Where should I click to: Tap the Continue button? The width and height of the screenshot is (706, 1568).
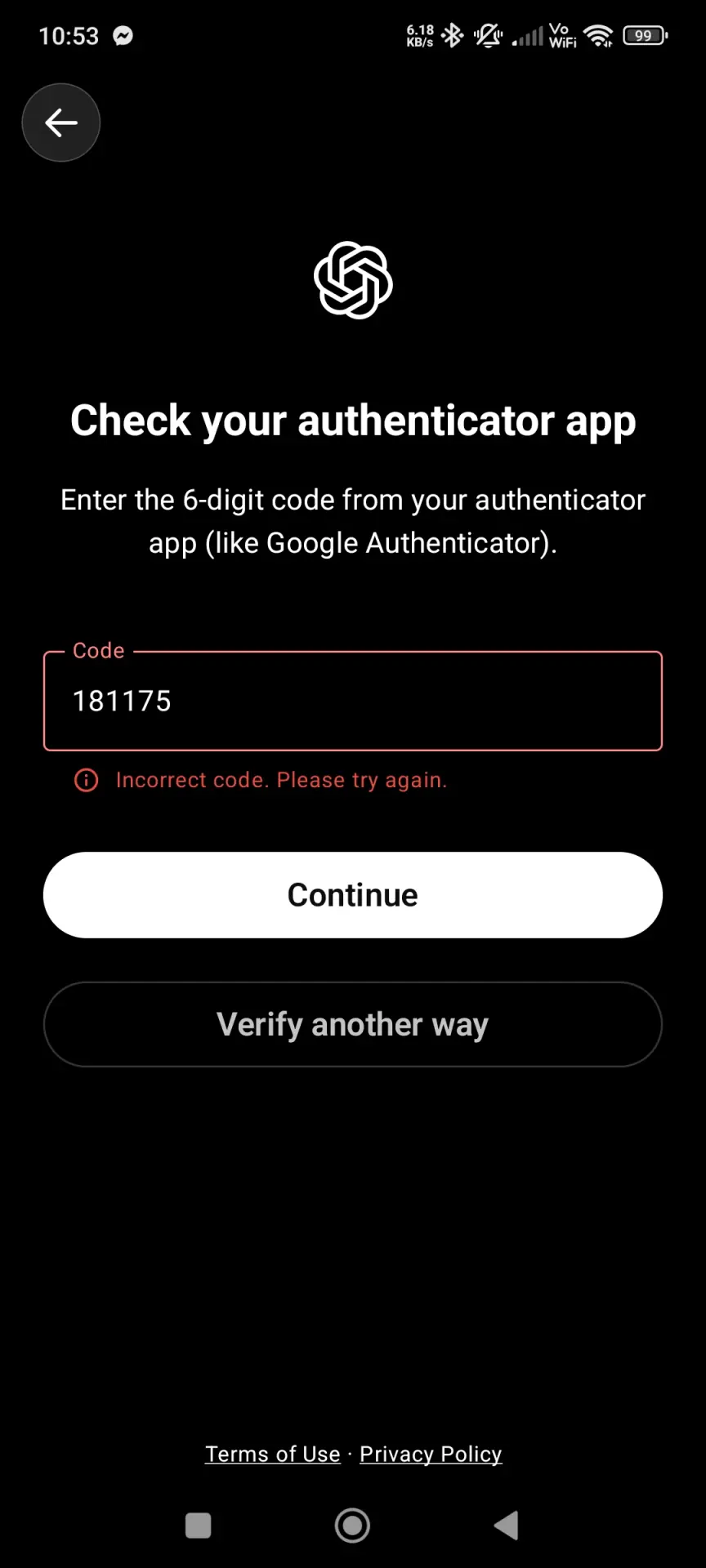point(353,895)
